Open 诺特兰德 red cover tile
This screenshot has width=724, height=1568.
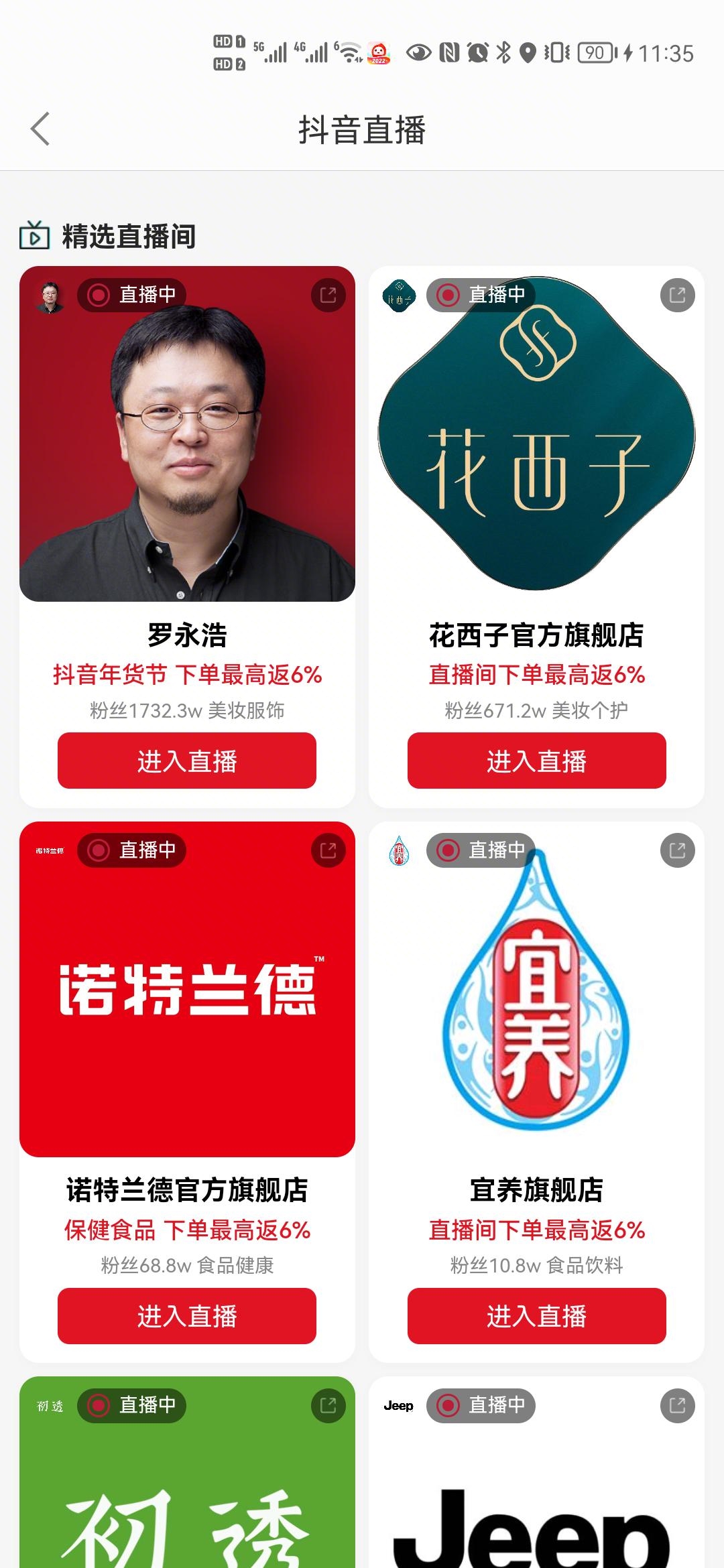187,1005
